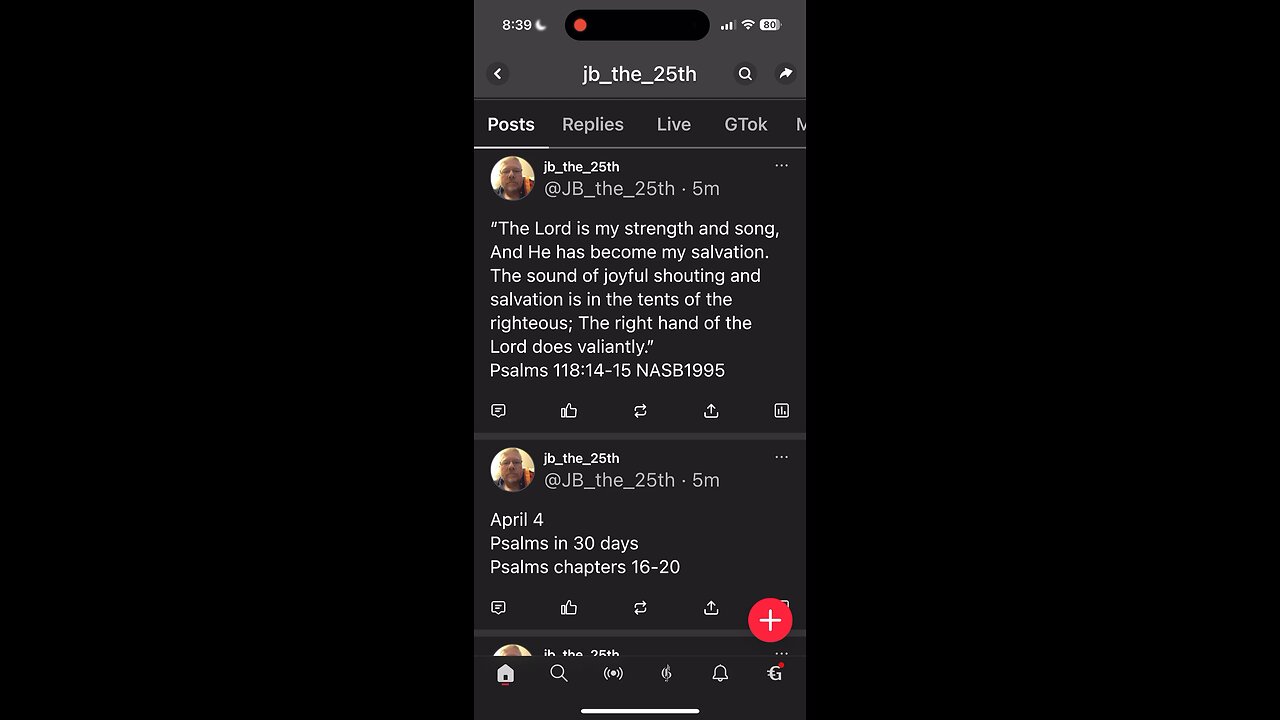Like the Psalms 118:14-15 post

tap(569, 411)
